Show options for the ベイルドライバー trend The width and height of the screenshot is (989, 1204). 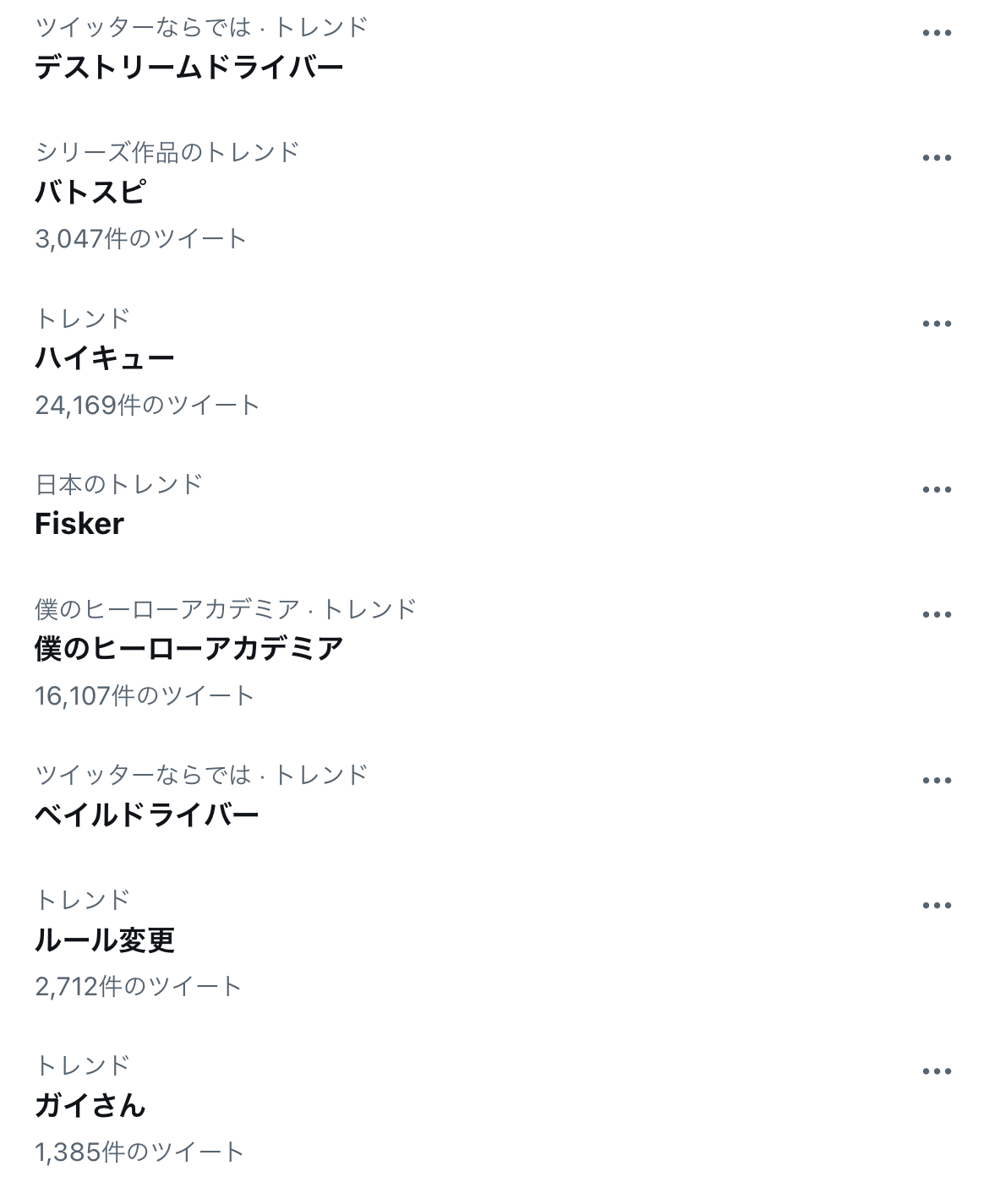[937, 781]
